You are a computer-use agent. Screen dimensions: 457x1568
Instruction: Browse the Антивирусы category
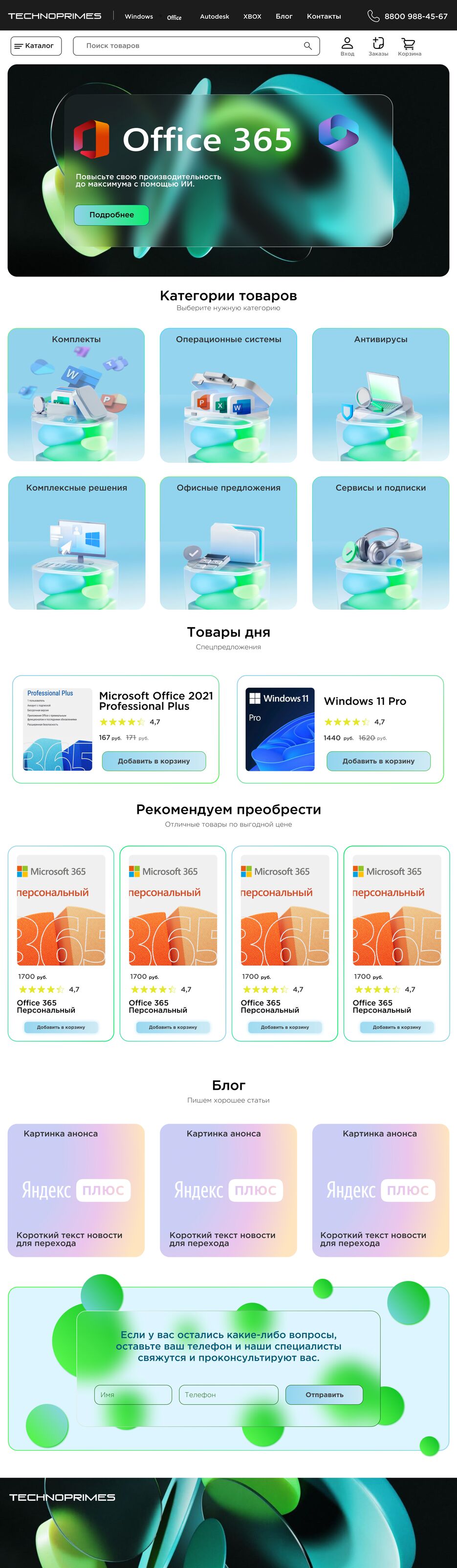(381, 394)
